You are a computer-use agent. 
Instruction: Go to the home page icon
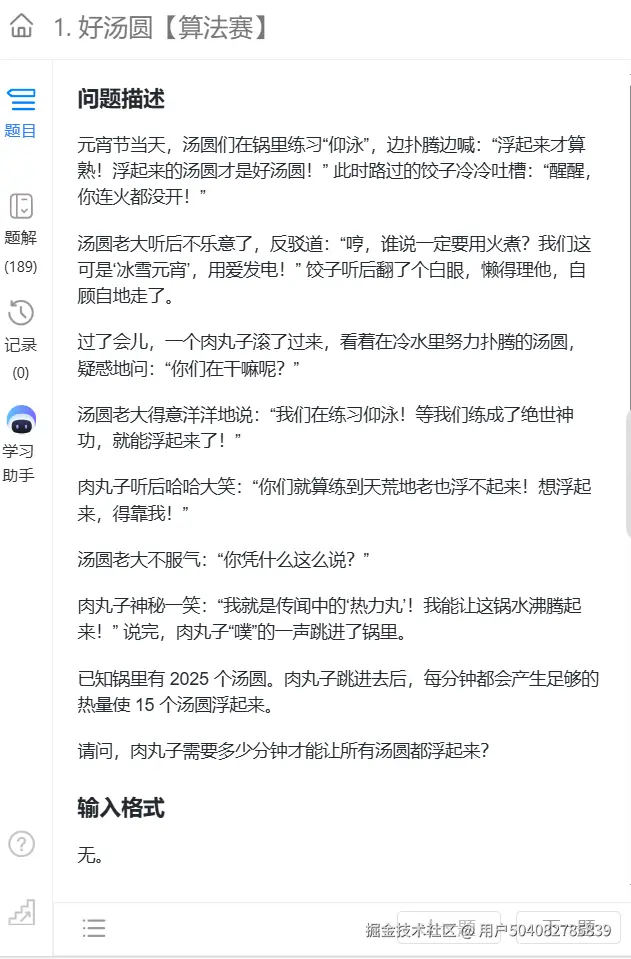pos(21,27)
